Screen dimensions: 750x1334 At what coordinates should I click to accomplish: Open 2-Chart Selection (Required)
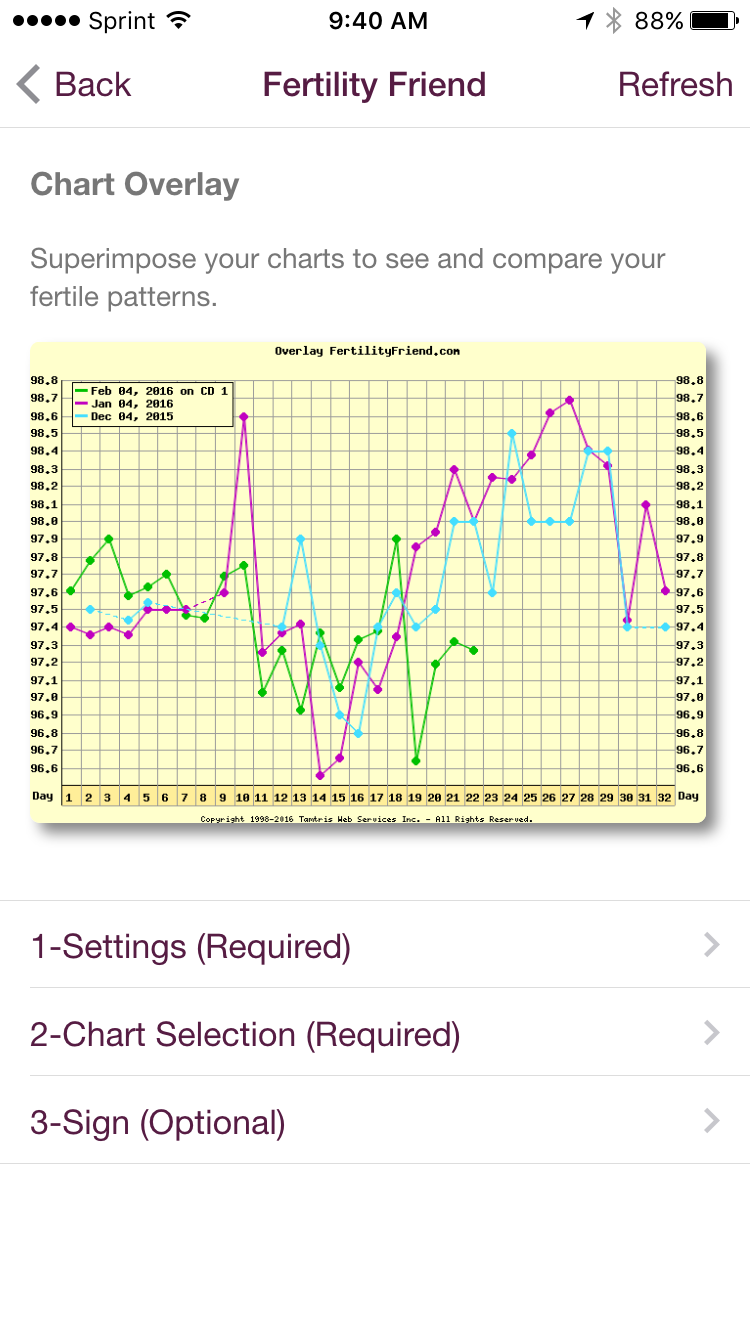[x=375, y=1033]
